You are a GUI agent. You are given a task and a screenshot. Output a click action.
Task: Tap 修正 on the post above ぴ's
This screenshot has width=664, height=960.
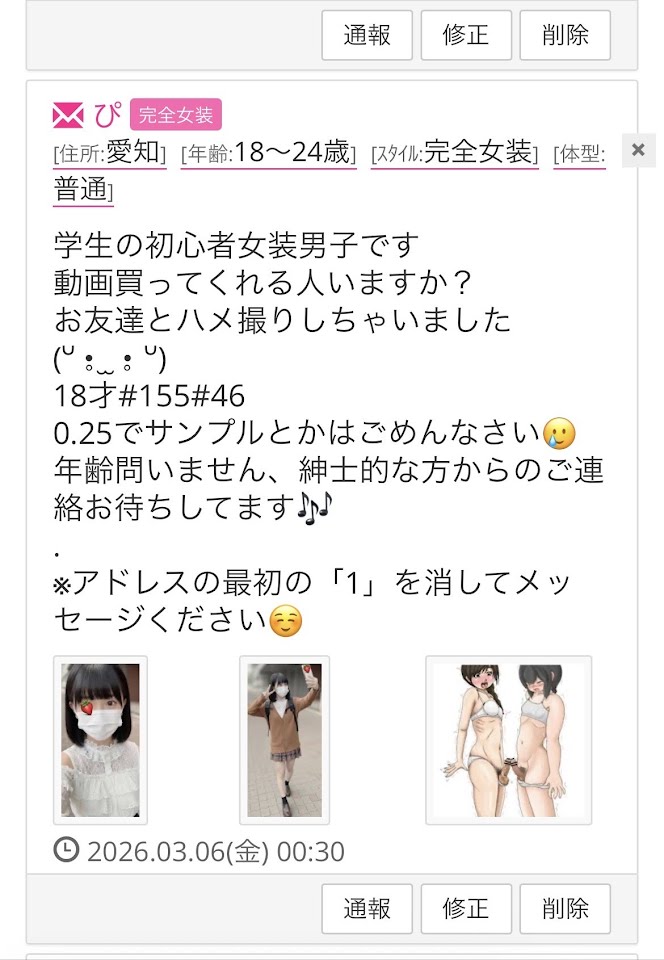click(x=466, y=35)
